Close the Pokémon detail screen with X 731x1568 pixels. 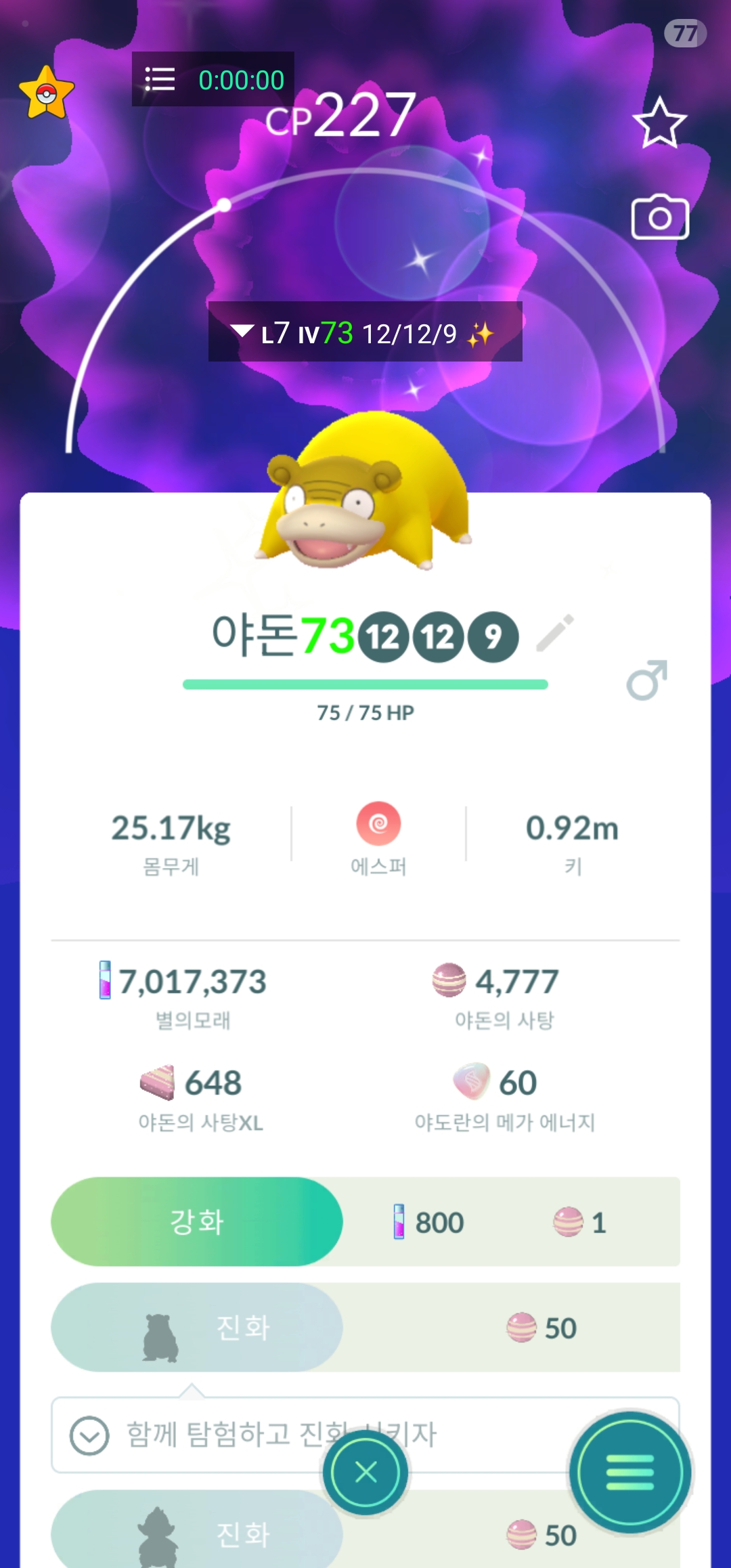(x=365, y=1472)
